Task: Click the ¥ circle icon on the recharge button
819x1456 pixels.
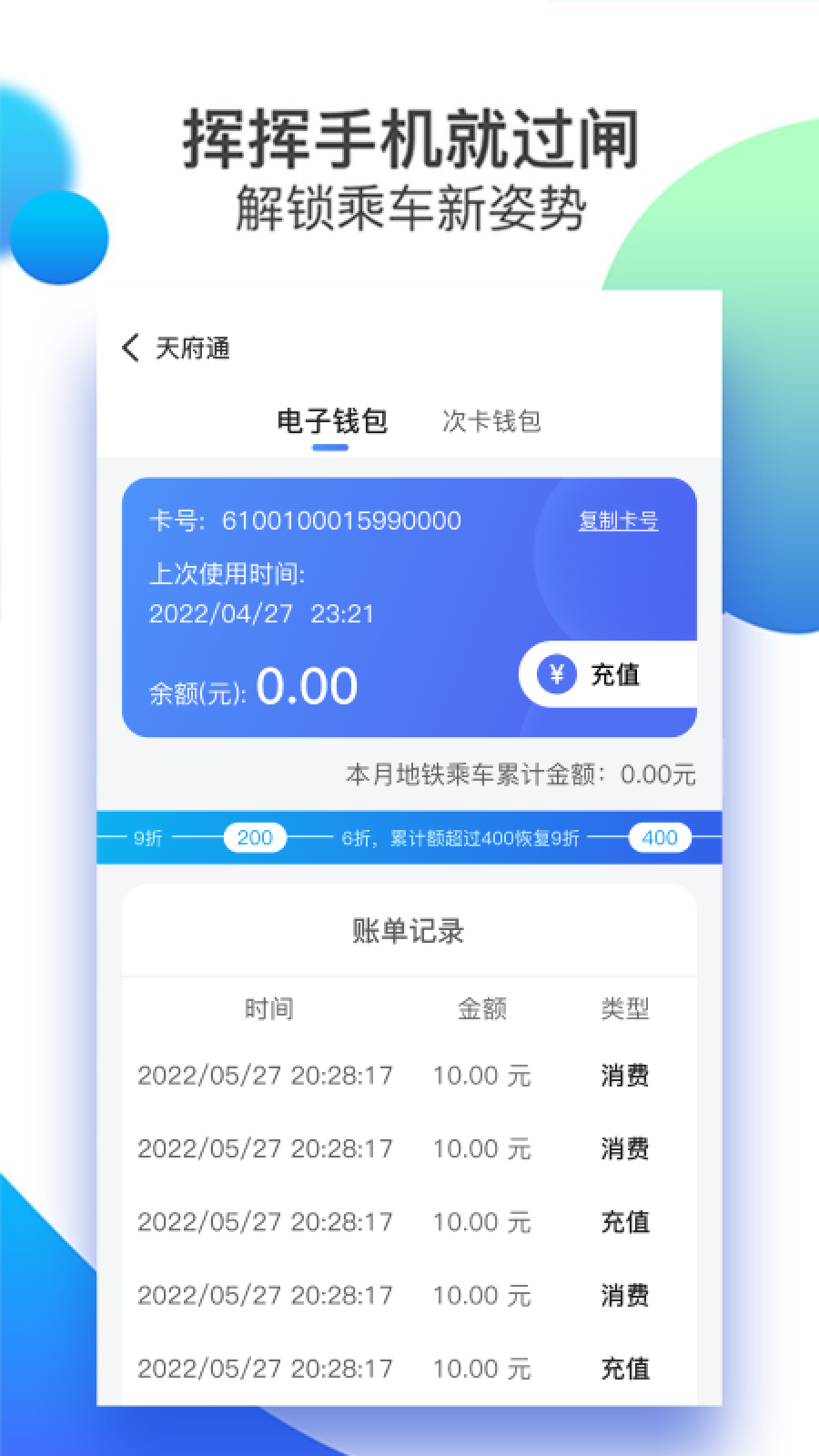Action: [x=556, y=675]
